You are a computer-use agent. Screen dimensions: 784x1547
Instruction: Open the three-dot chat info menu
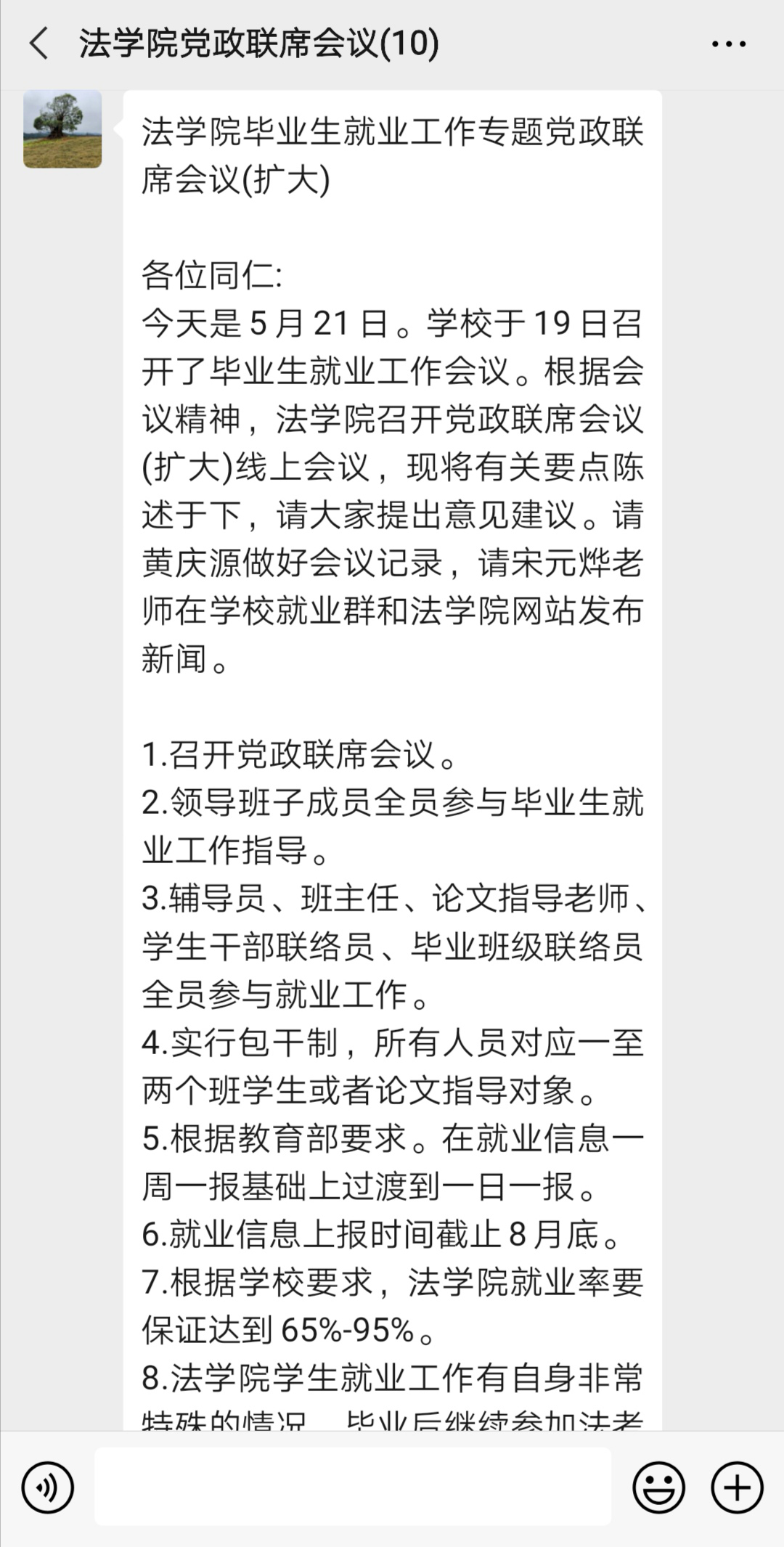pos(729,44)
